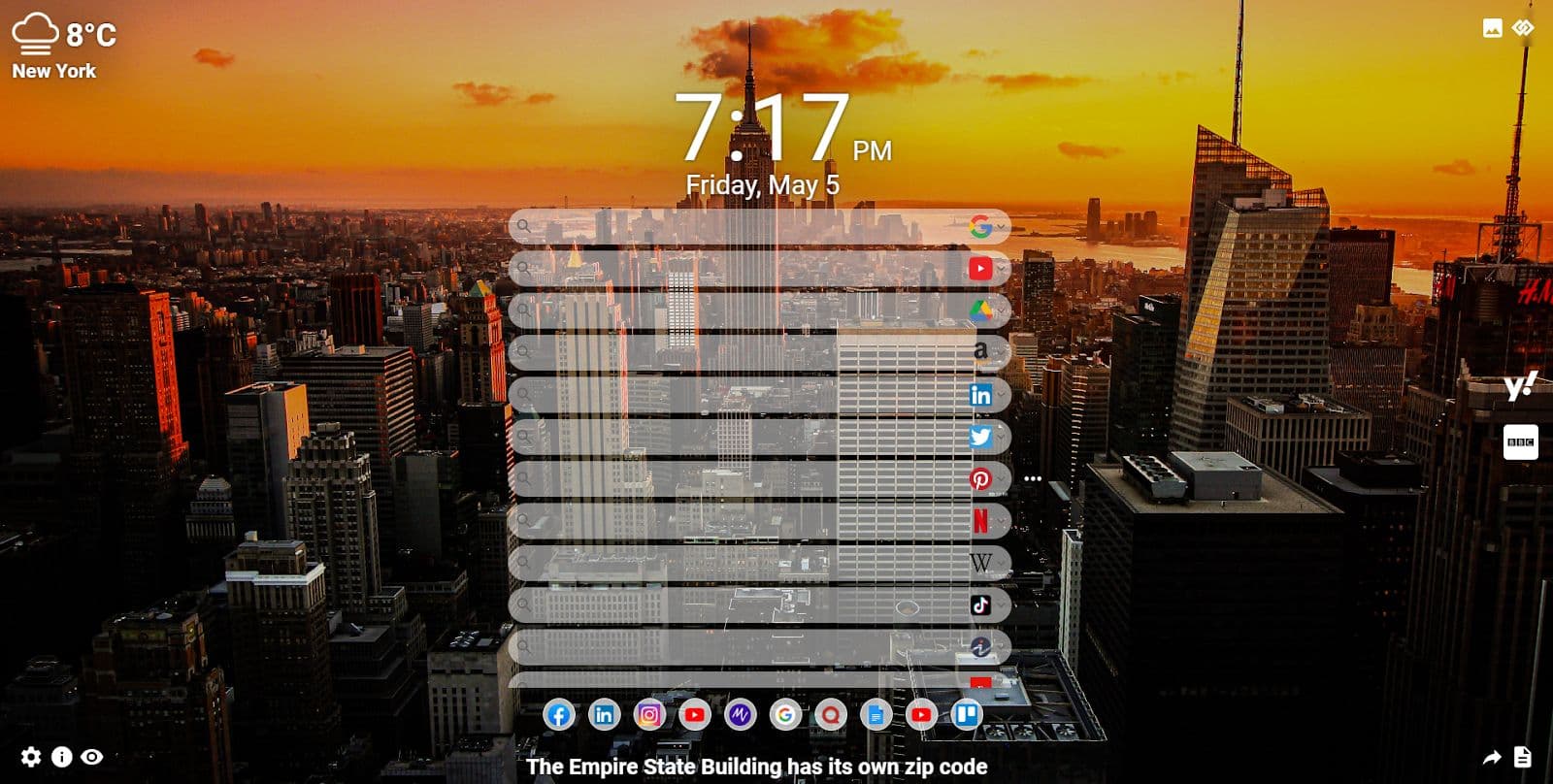Viewport: 1553px width, 784px height.
Task: Open Instagram shortcut in bottom dock
Action: click(649, 716)
